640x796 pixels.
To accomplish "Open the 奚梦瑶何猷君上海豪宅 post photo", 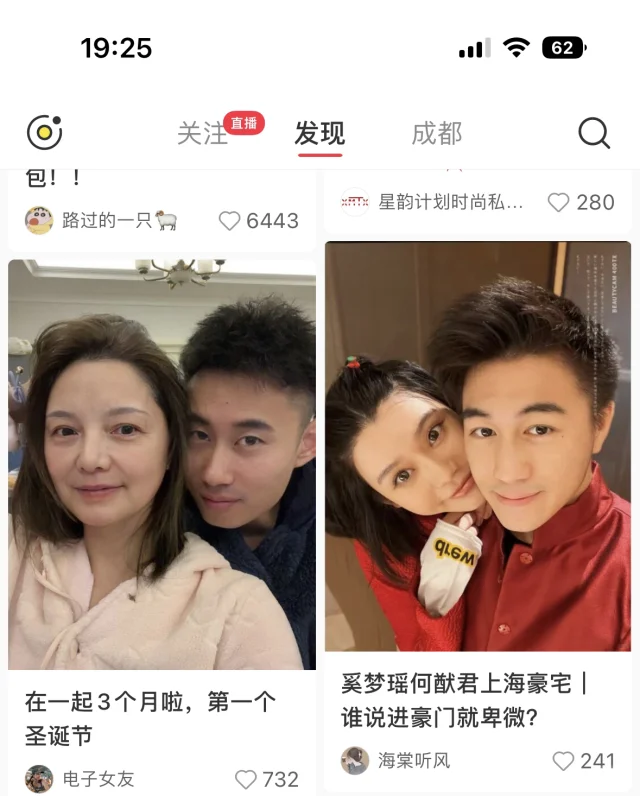I will point(478,447).
